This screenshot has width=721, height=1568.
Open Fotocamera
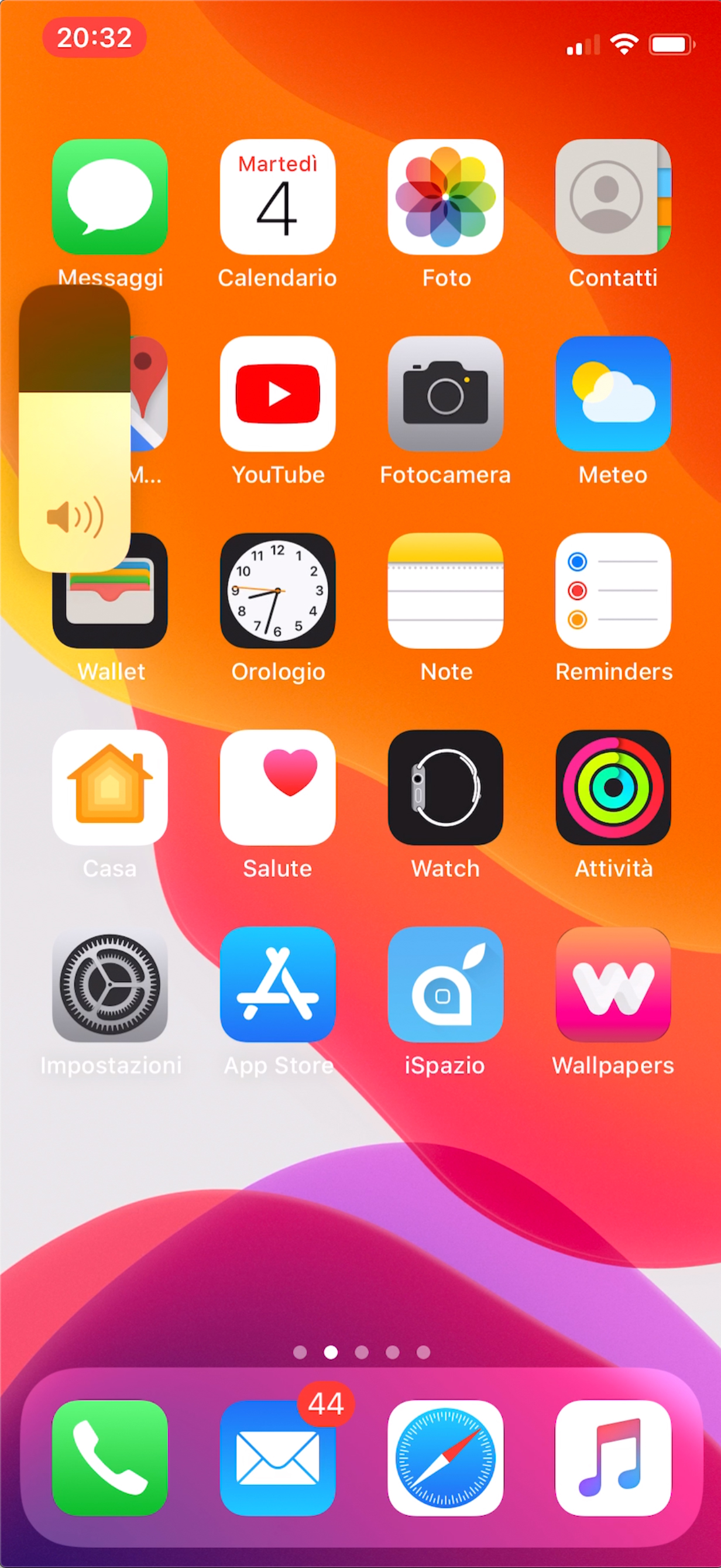[445, 393]
